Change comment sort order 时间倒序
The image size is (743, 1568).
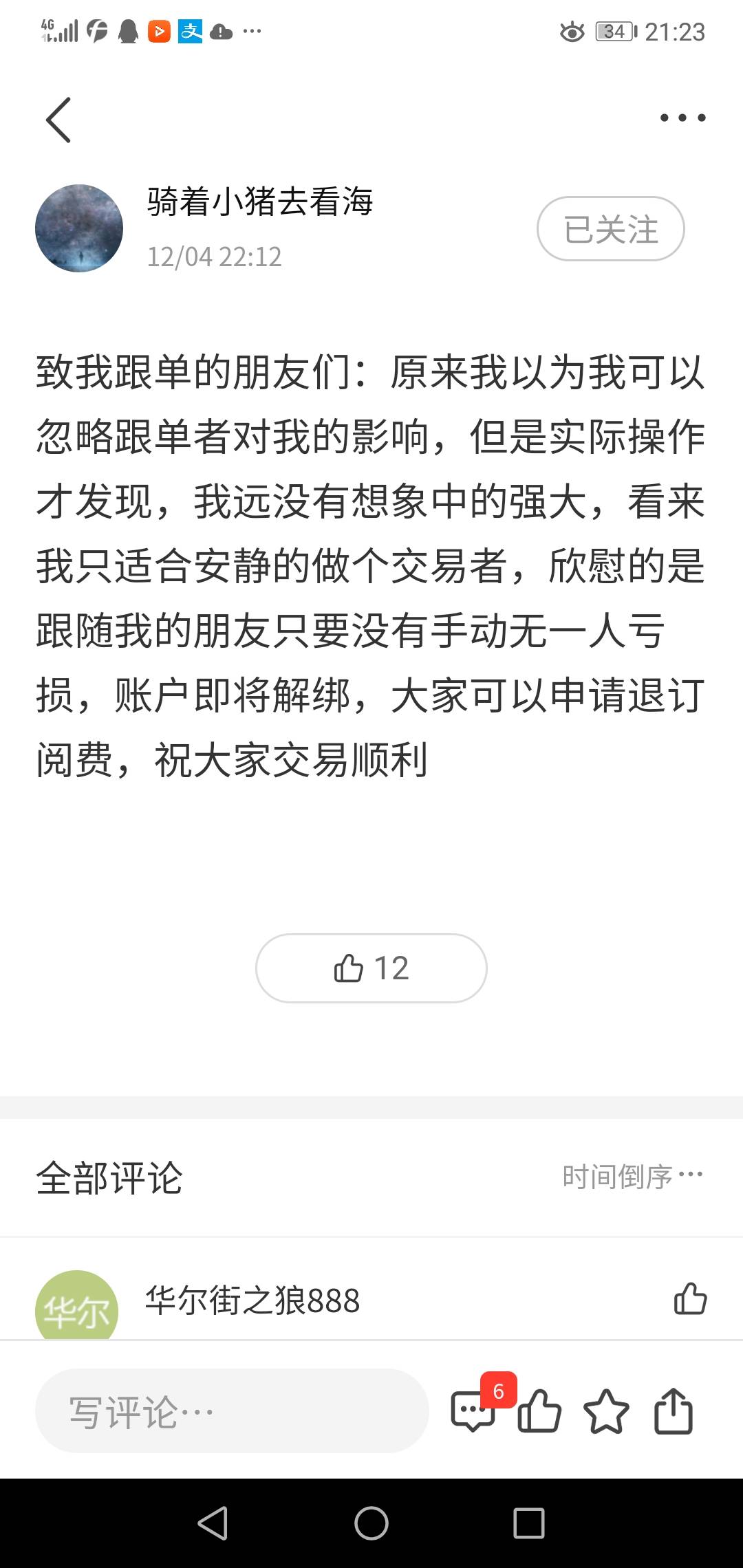click(632, 1176)
